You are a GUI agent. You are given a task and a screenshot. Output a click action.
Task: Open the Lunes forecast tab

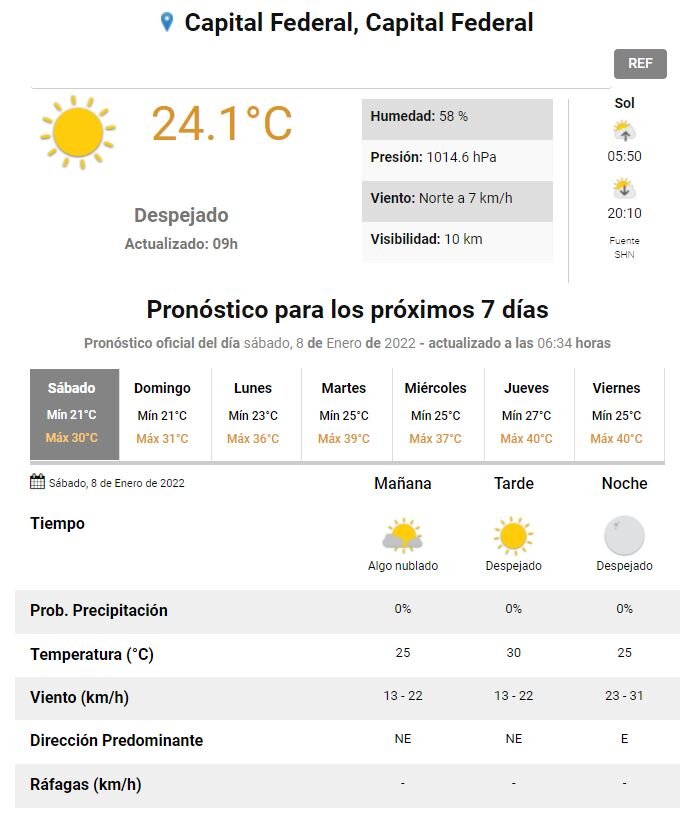[253, 413]
